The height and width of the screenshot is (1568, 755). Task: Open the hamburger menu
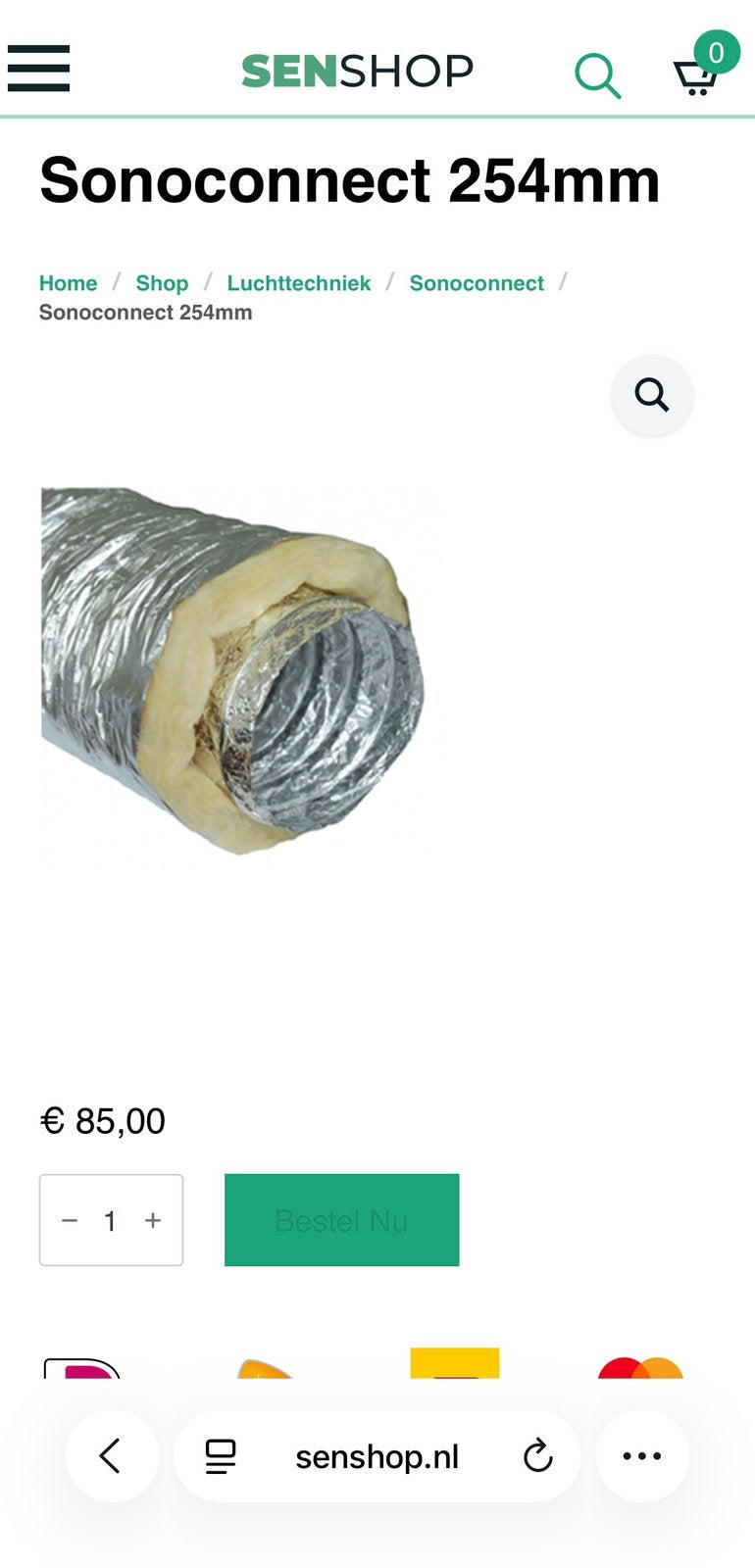(38, 69)
